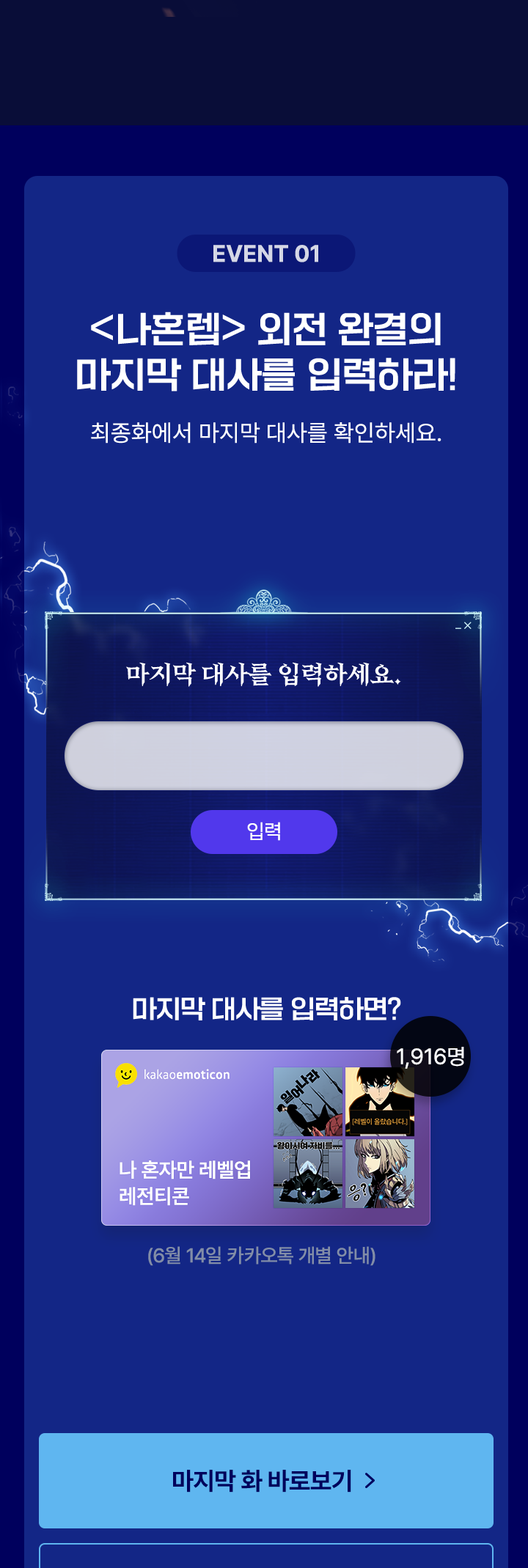Image resolution: width=528 pixels, height=1568 pixels.
Task: Open 마지막 화 바로보기
Action: click(265, 1480)
